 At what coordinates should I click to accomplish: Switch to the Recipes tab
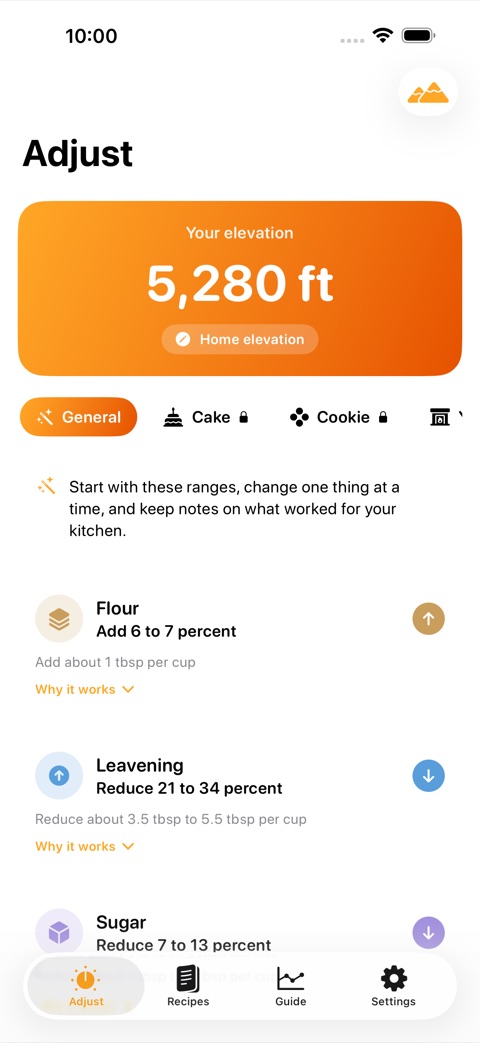tap(188, 986)
